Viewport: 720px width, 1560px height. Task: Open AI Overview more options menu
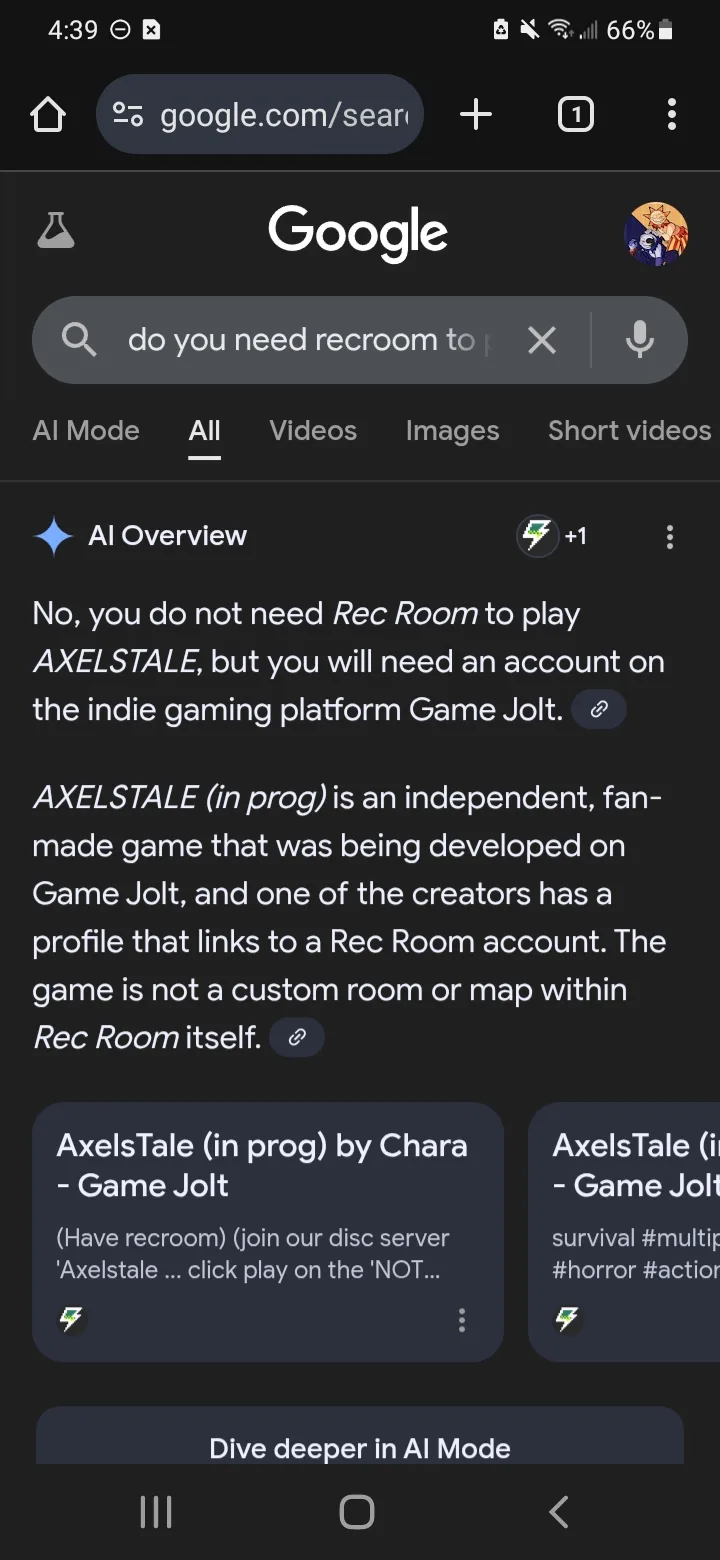pyautogui.click(x=669, y=537)
